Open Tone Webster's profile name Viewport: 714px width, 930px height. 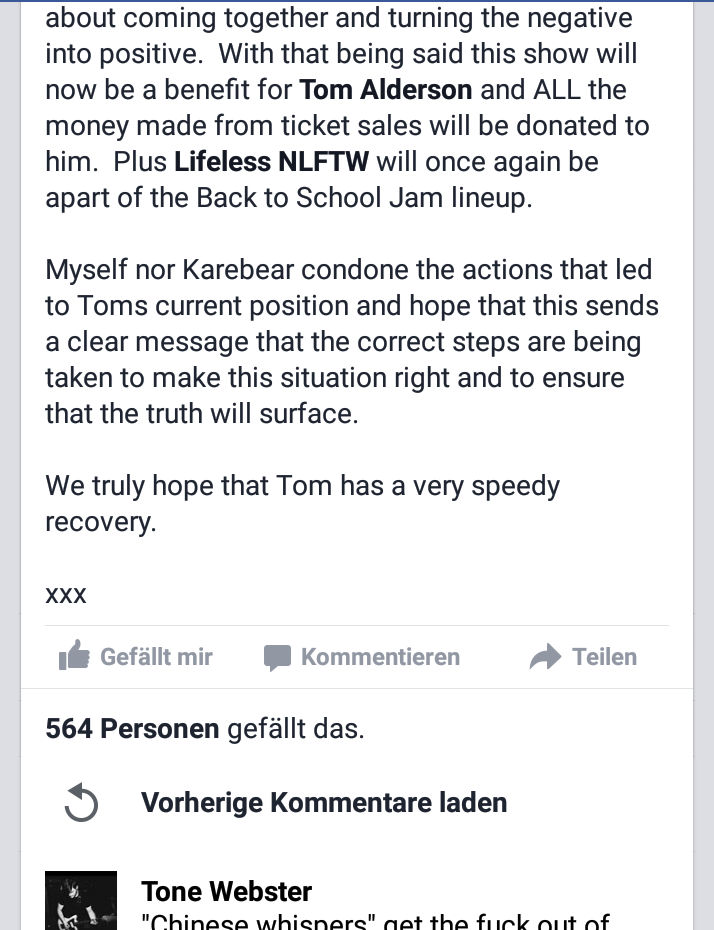(227, 891)
